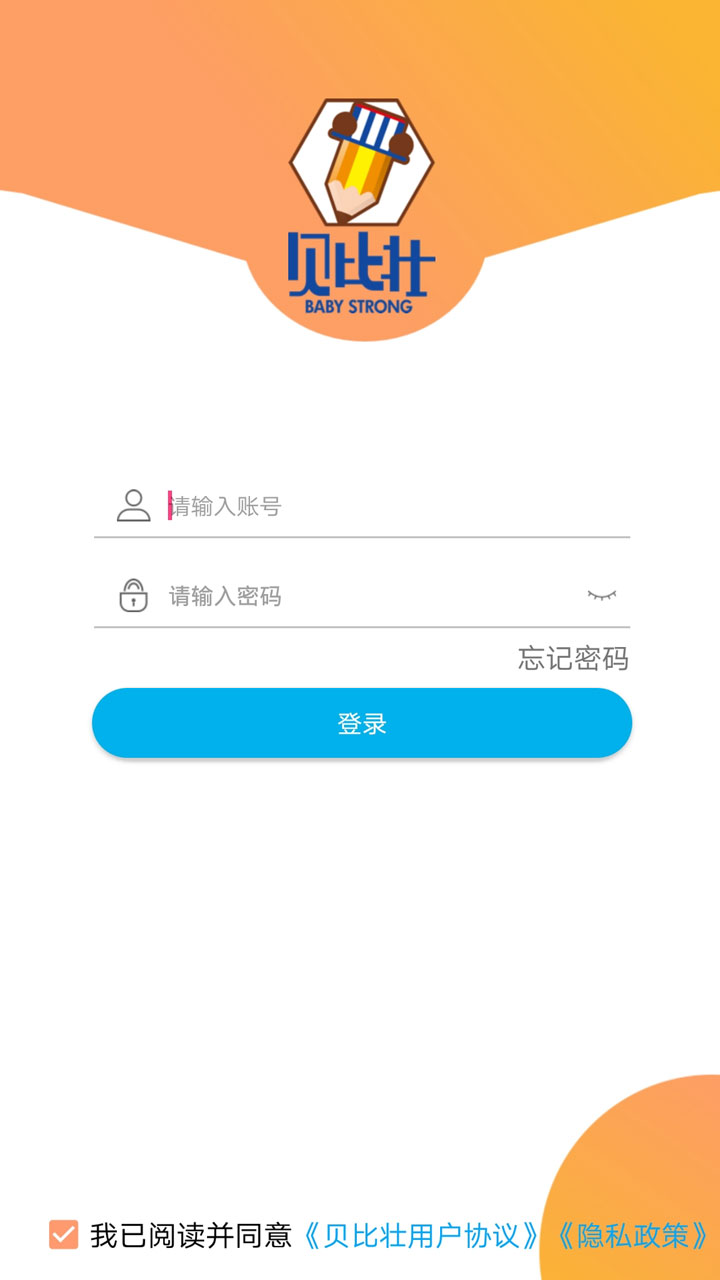The image size is (720, 1280).
Task: Open 忘记密码 forgot password link
Action: pyautogui.click(x=573, y=658)
